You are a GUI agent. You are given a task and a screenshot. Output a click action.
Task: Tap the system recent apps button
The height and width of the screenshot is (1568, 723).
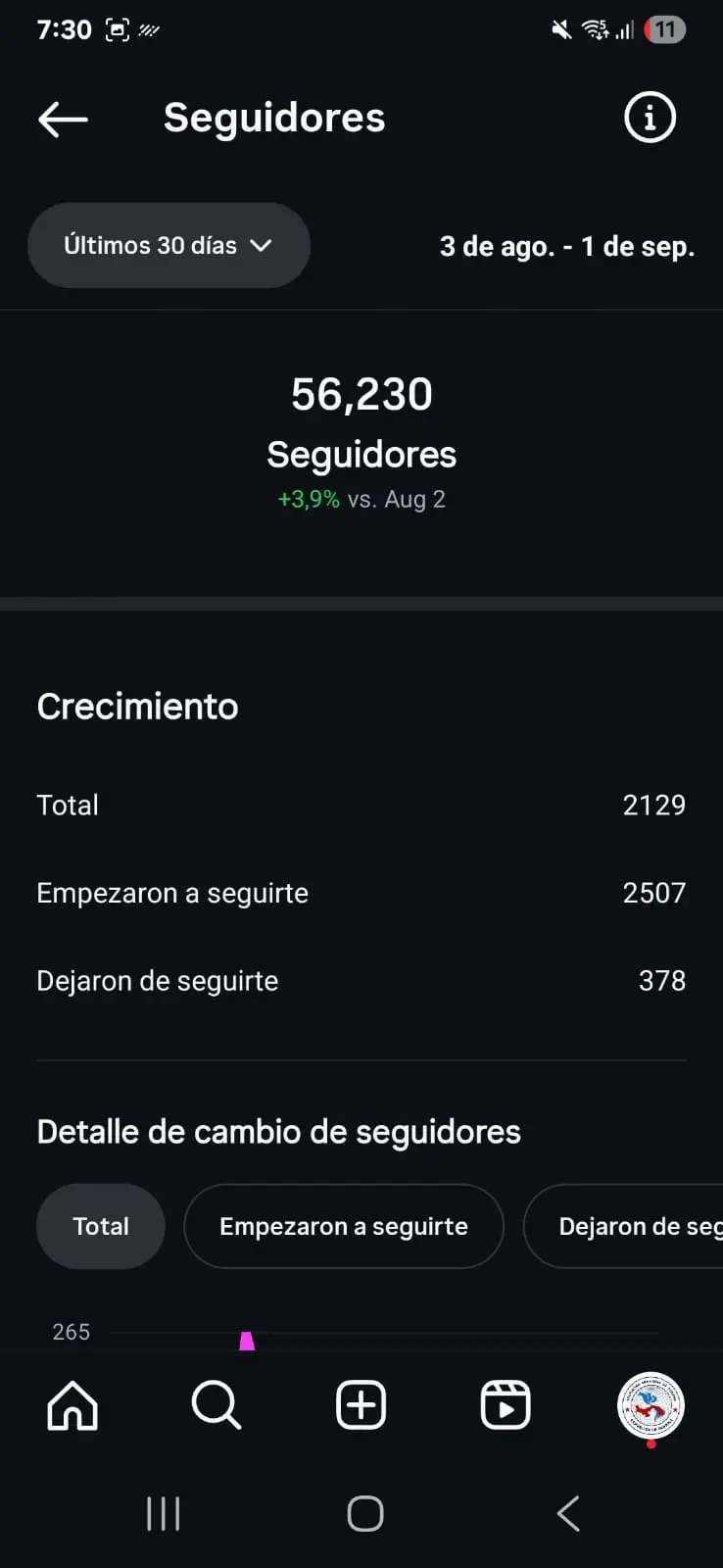(x=163, y=1513)
